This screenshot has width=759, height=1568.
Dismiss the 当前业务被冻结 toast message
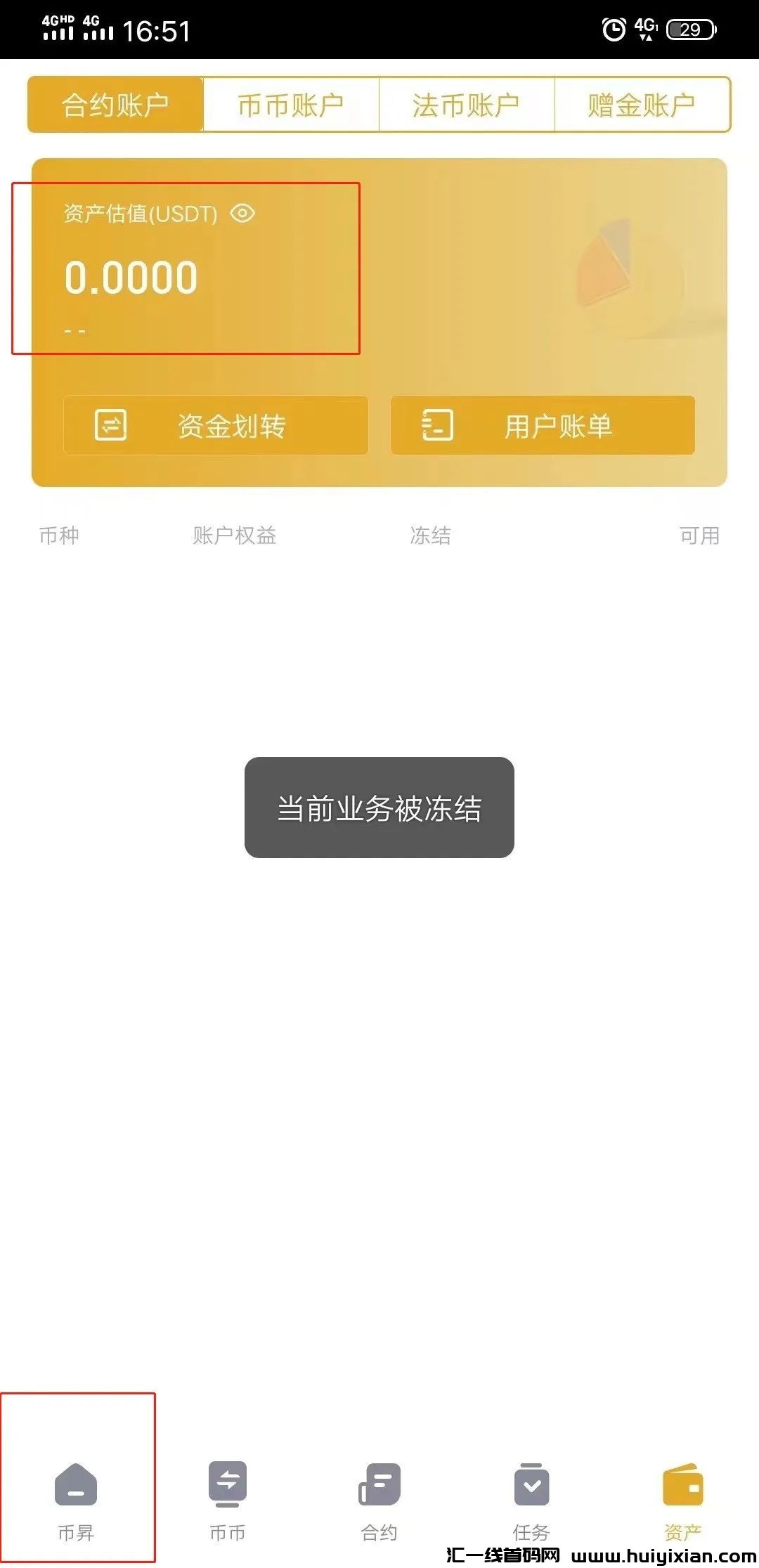379,810
